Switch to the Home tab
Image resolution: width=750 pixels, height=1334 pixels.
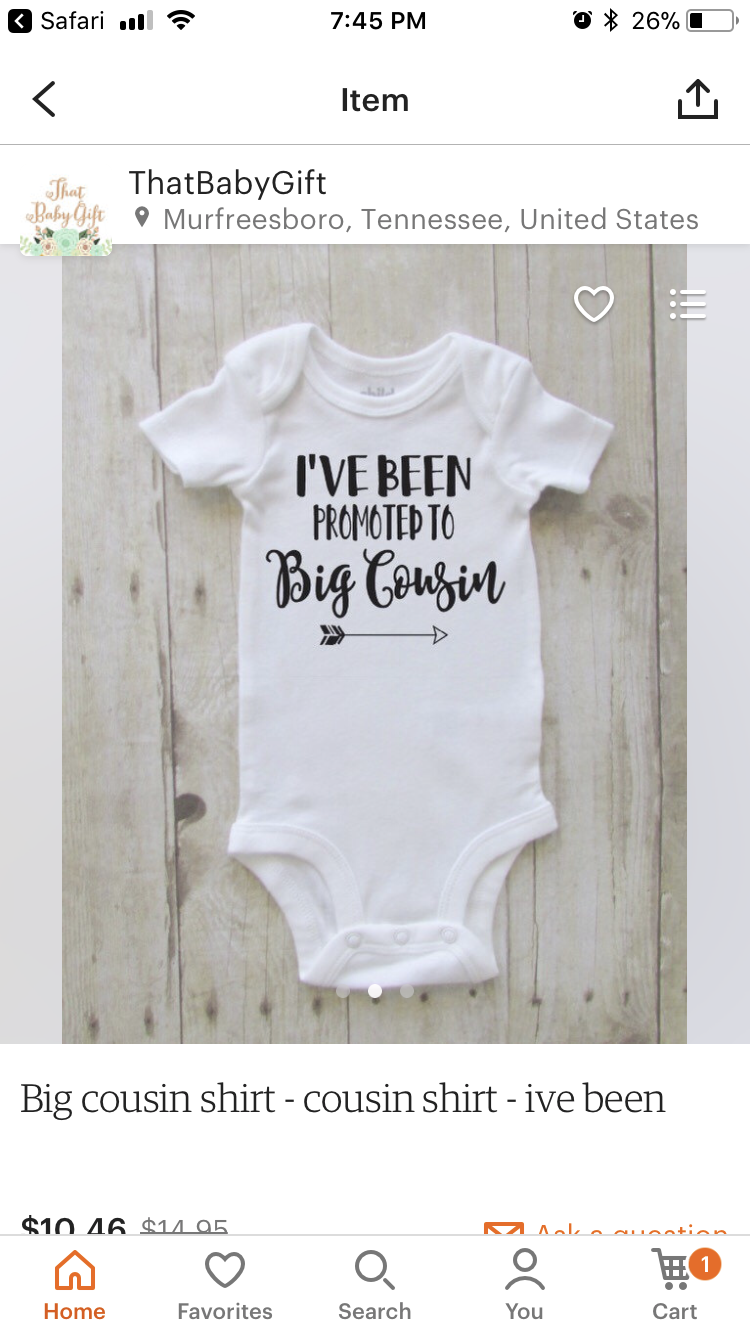click(74, 1286)
